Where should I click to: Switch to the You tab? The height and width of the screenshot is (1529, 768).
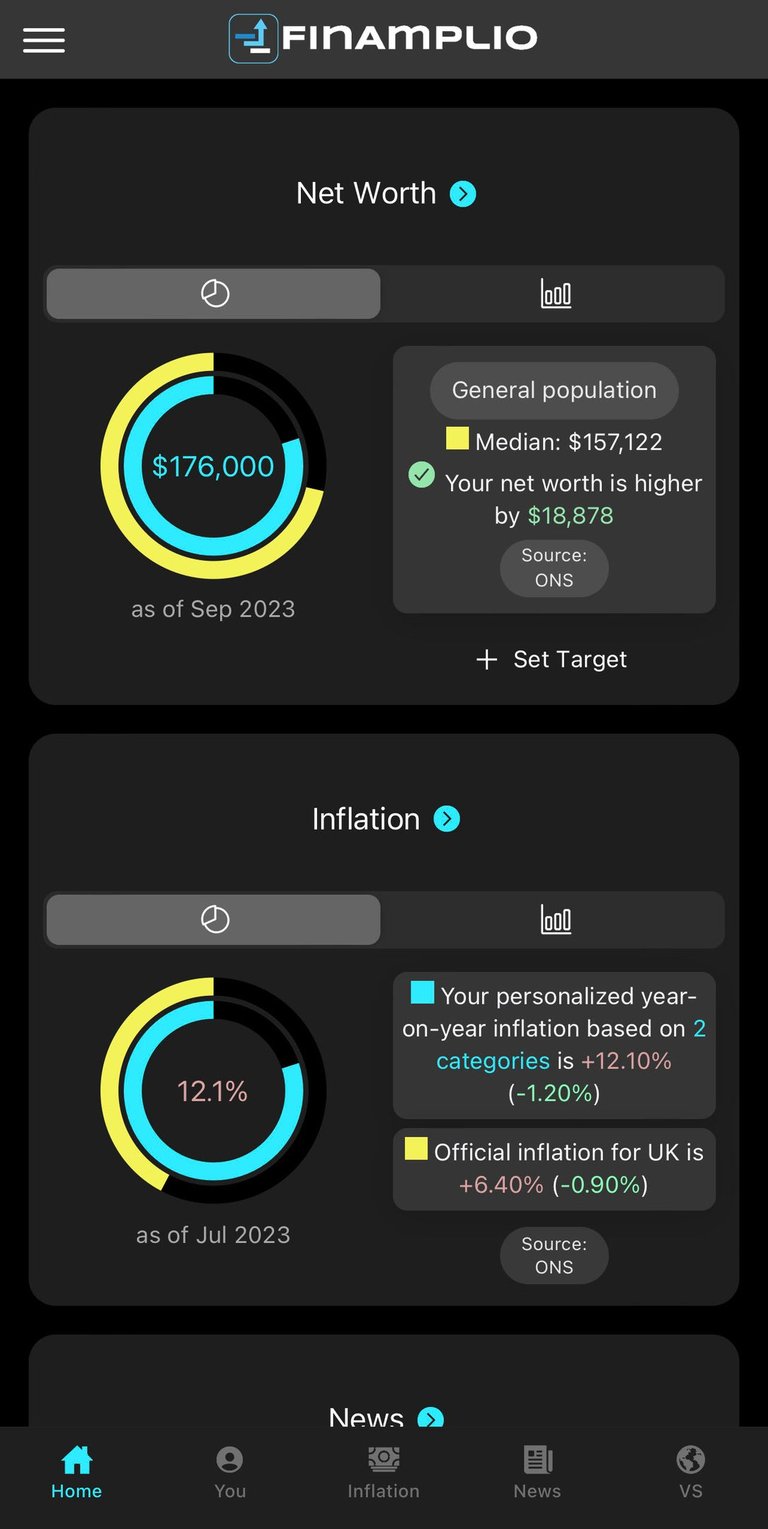230,1473
